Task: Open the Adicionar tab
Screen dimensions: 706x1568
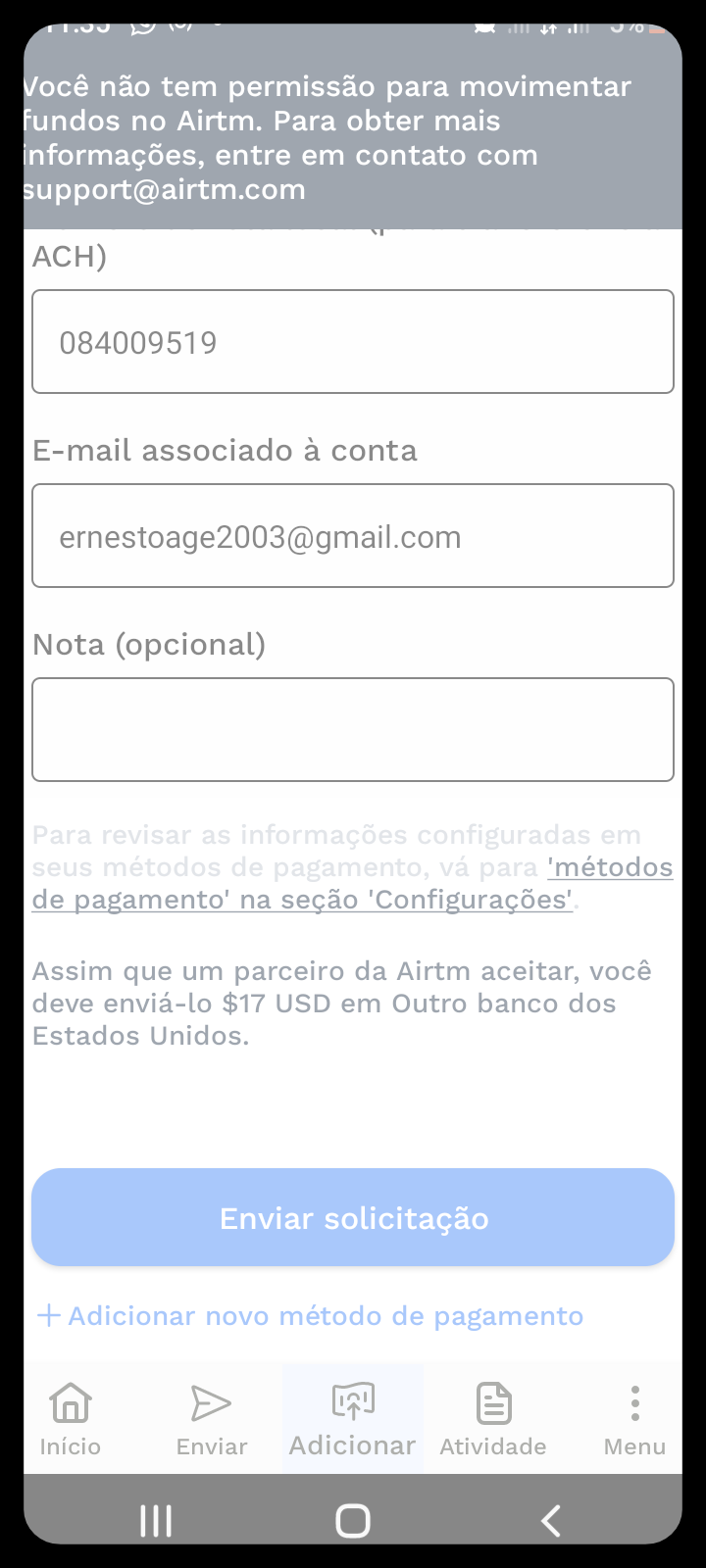Action: (x=353, y=1419)
